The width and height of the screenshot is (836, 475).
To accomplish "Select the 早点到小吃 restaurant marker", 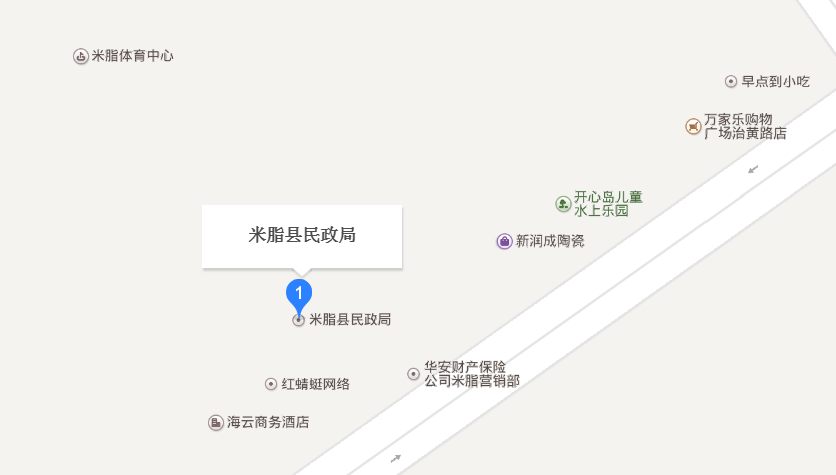I will (731, 82).
